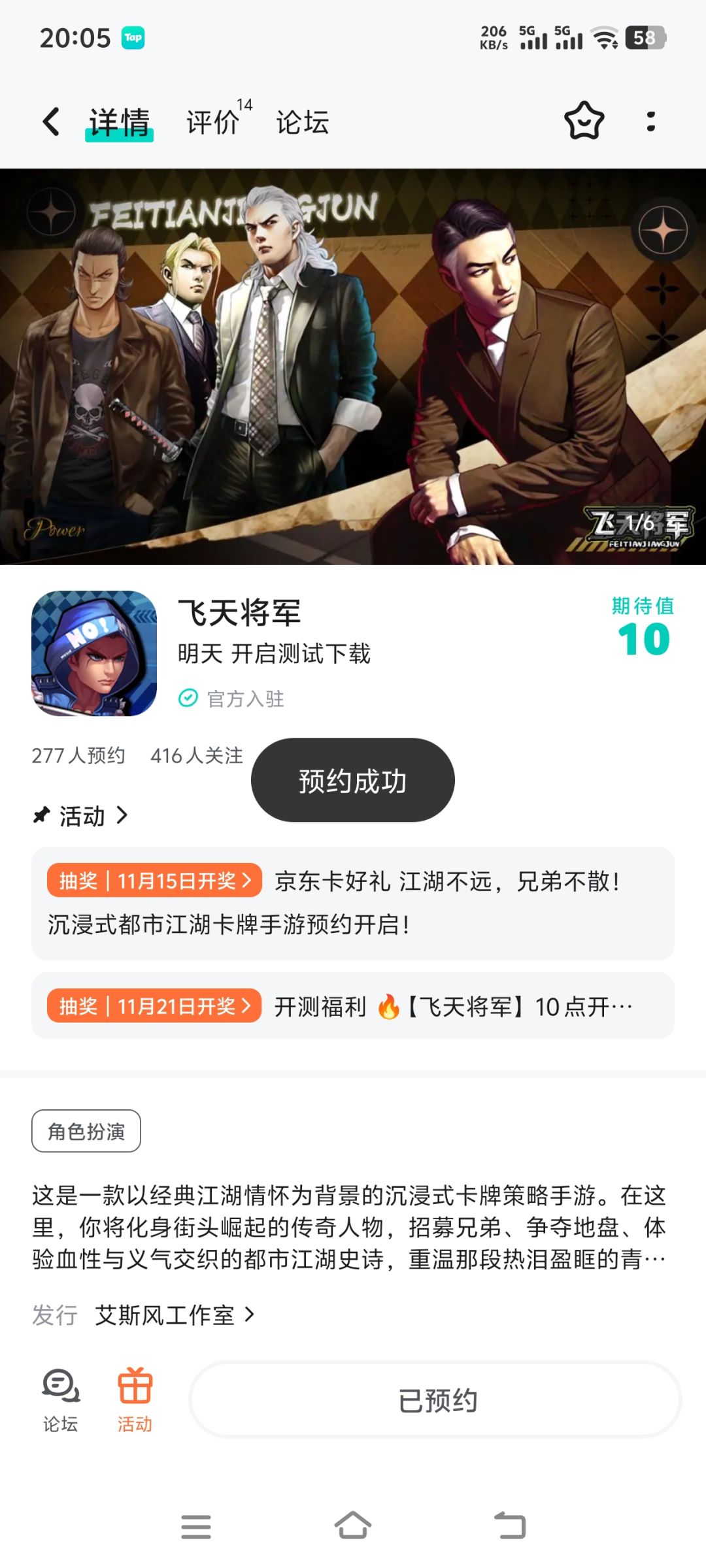Tap the star favorite icon

(x=584, y=121)
